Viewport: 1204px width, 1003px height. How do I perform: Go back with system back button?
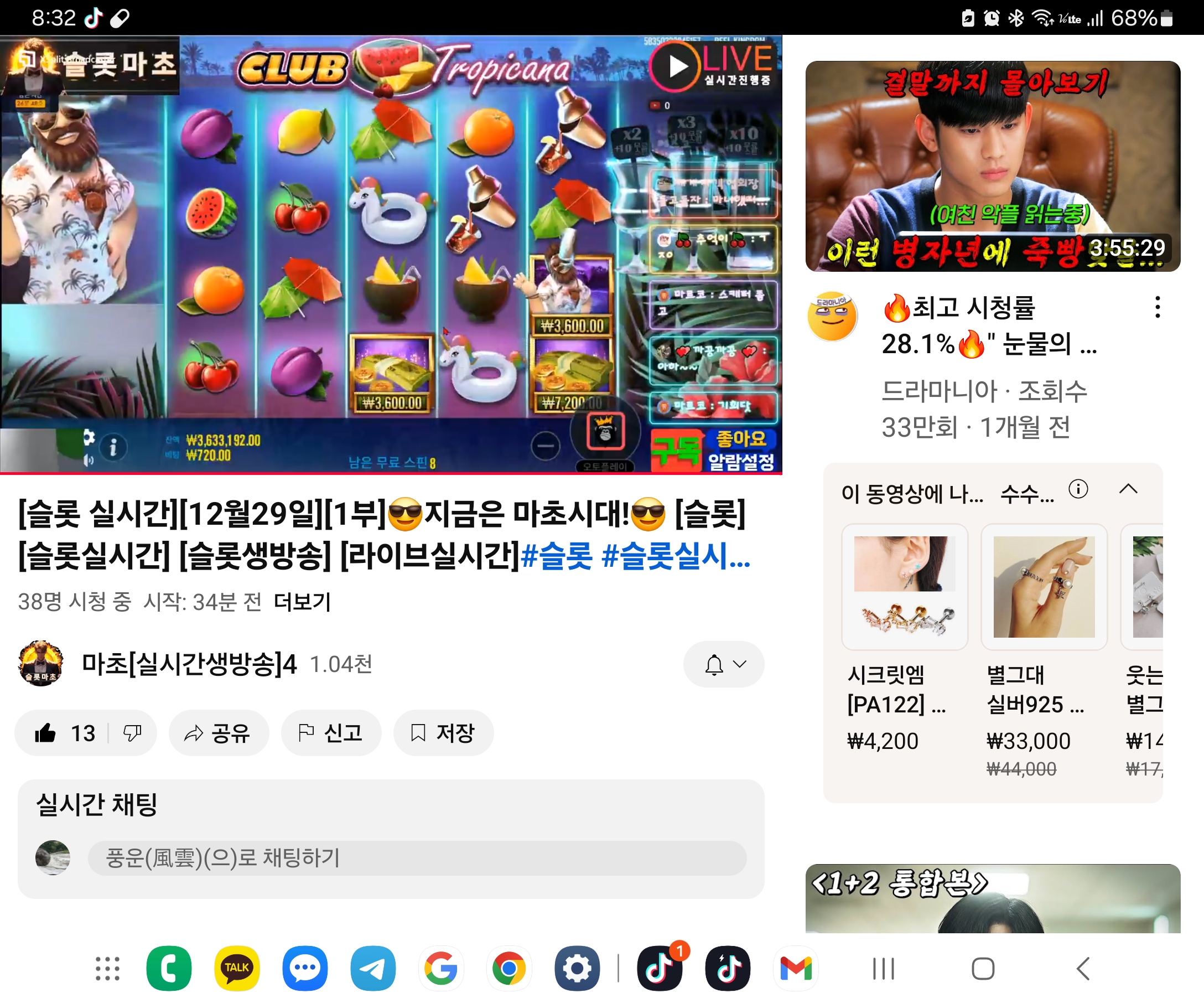pyautogui.click(x=1082, y=968)
